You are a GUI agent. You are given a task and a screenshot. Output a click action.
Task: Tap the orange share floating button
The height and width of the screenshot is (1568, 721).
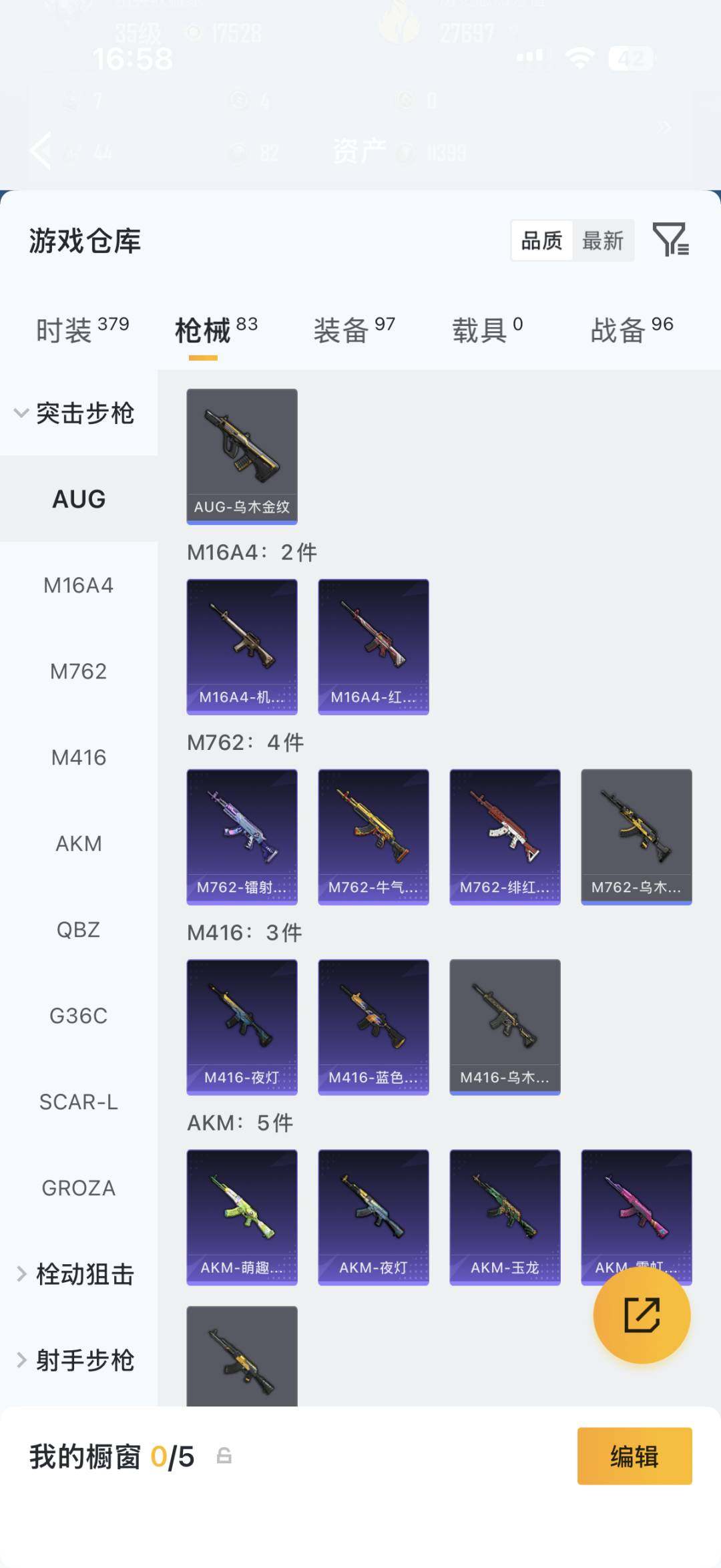click(642, 1315)
